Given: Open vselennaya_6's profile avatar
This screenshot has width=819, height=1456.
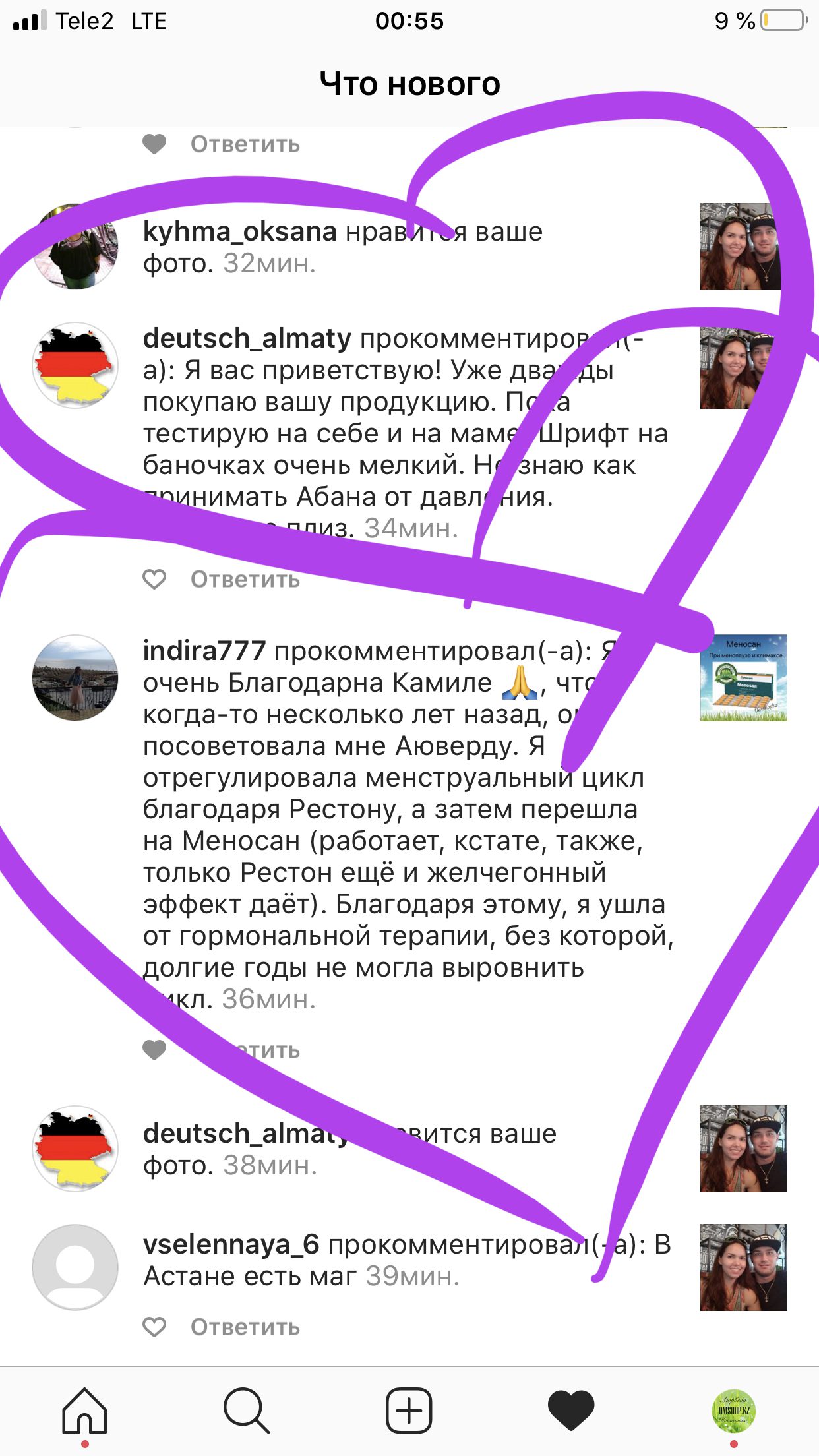Looking at the screenshot, I should coord(75,1267).
